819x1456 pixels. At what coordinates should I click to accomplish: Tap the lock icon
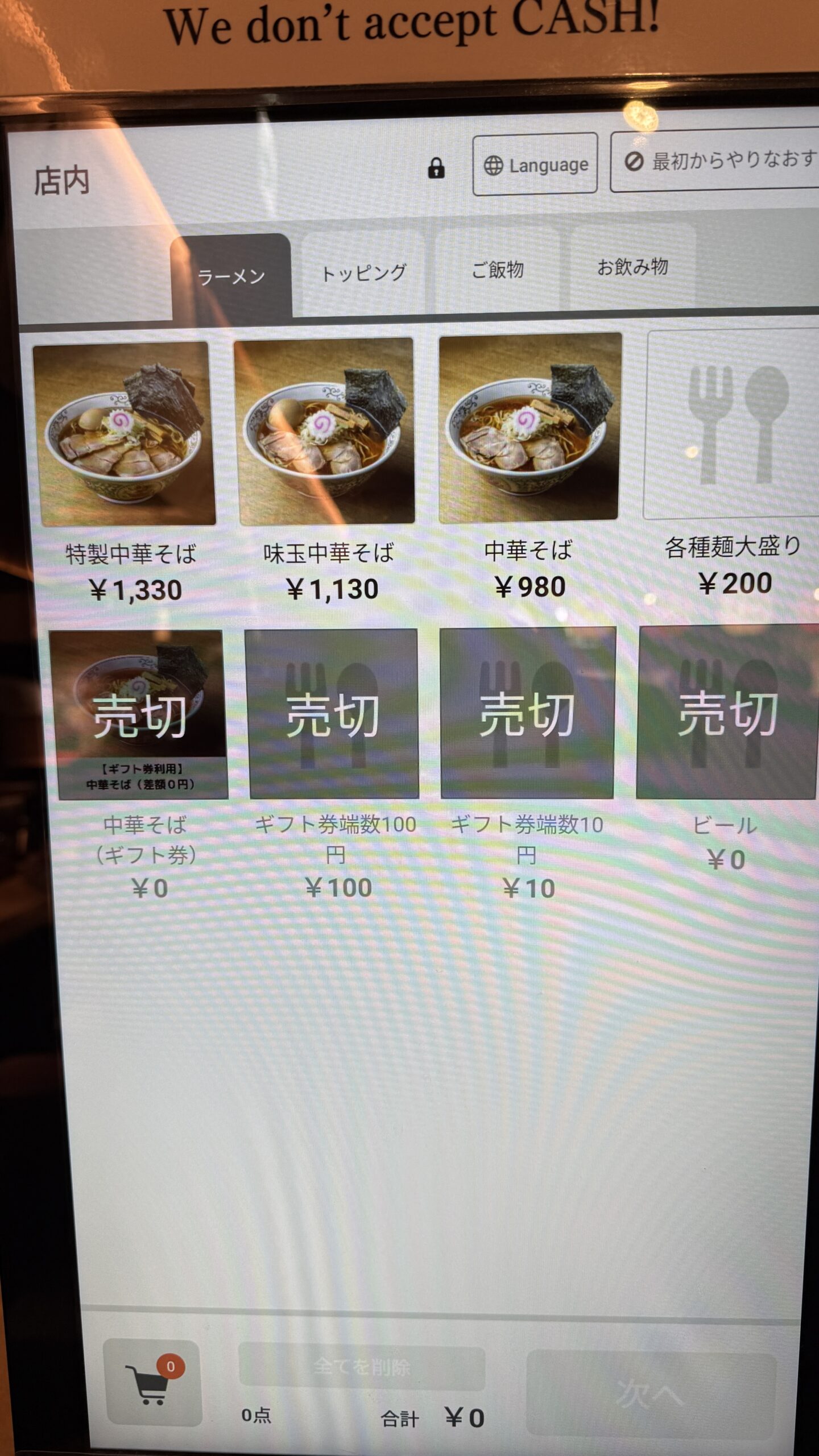[x=436, y=168]
